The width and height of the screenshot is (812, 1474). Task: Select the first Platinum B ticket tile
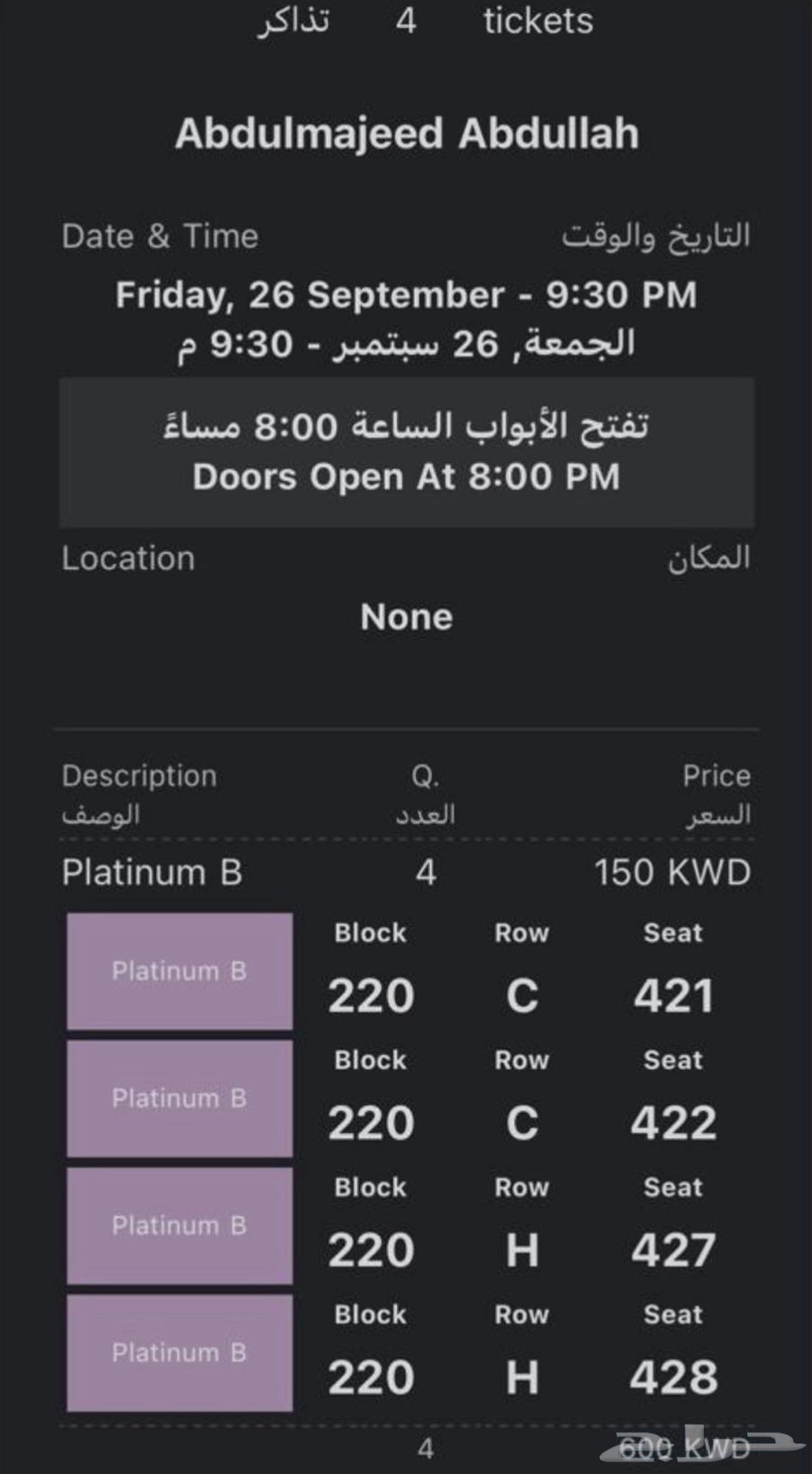click(179, 971)
